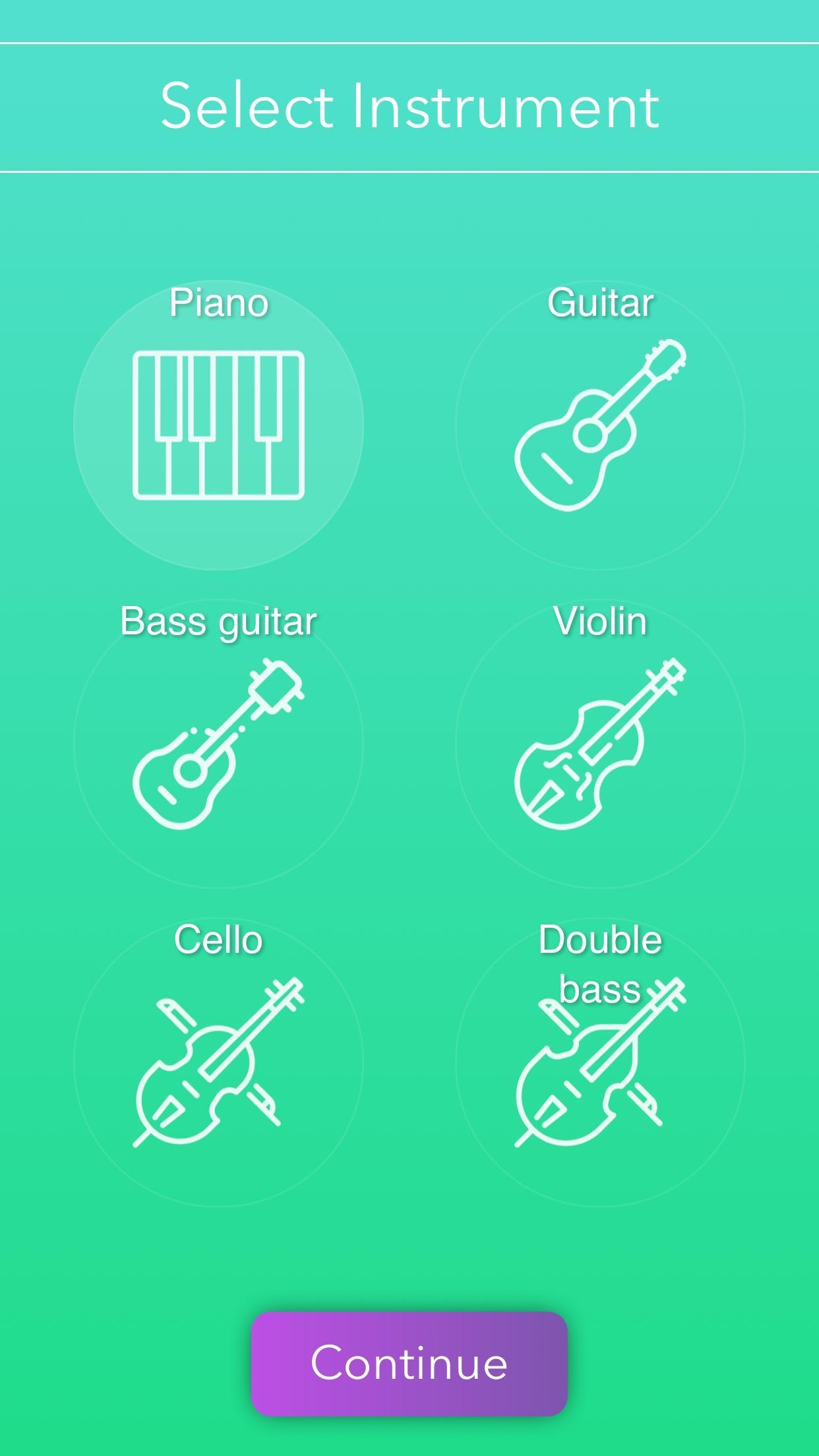
Task: Choose the Cello instrument
Action: tap(218, 1062)
